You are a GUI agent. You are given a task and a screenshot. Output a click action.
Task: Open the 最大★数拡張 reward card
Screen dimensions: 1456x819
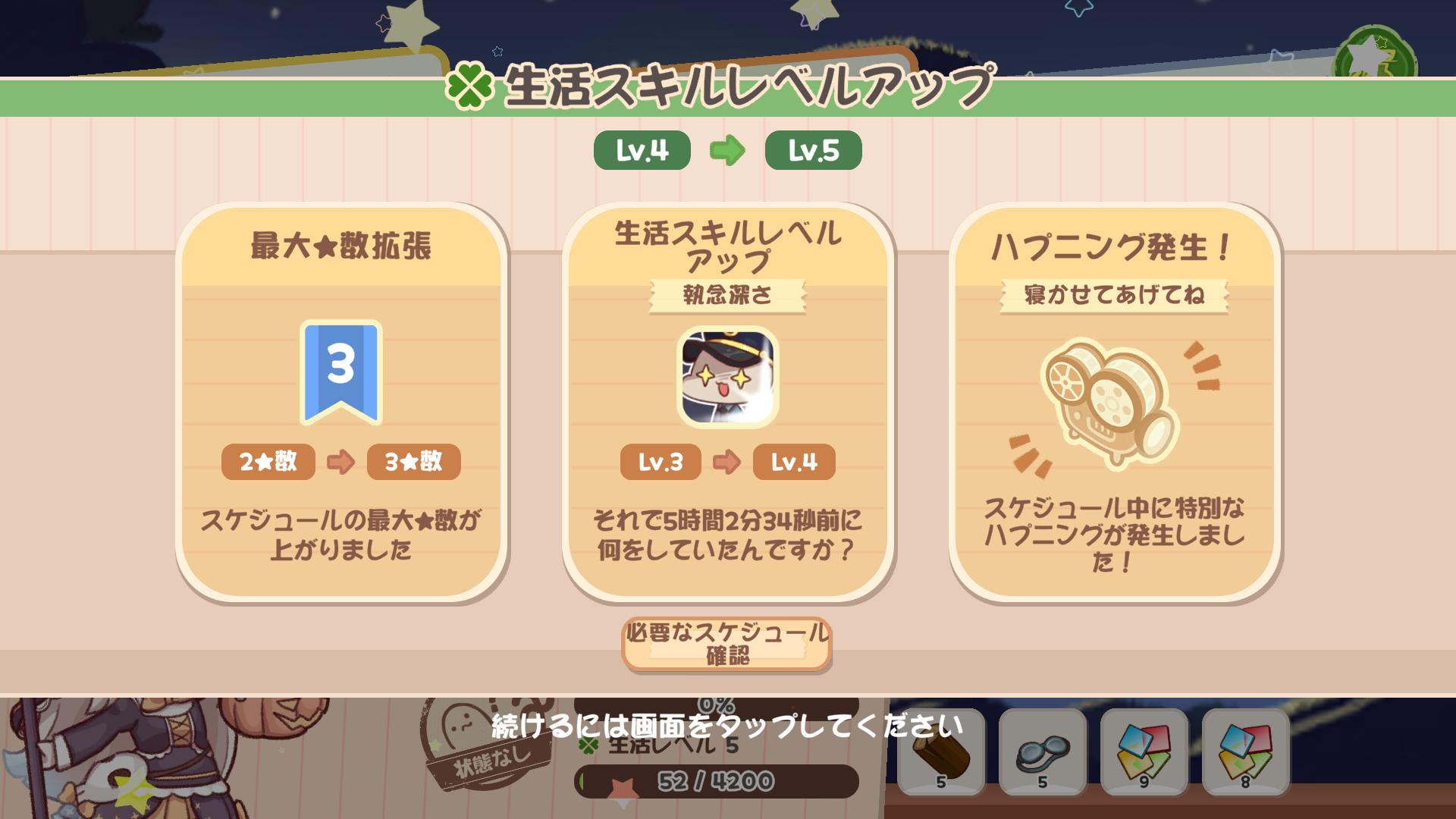[x=341, y=402]
